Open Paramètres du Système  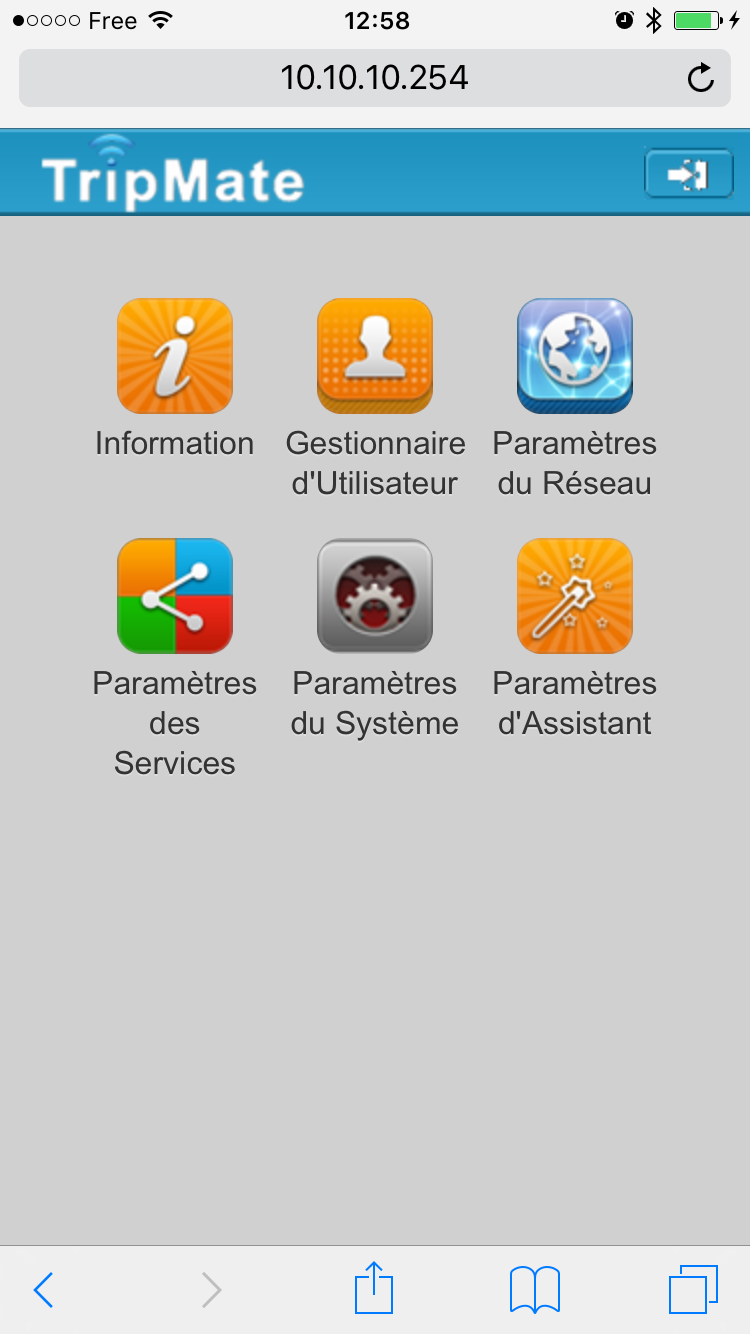click(x=375, y=596)
